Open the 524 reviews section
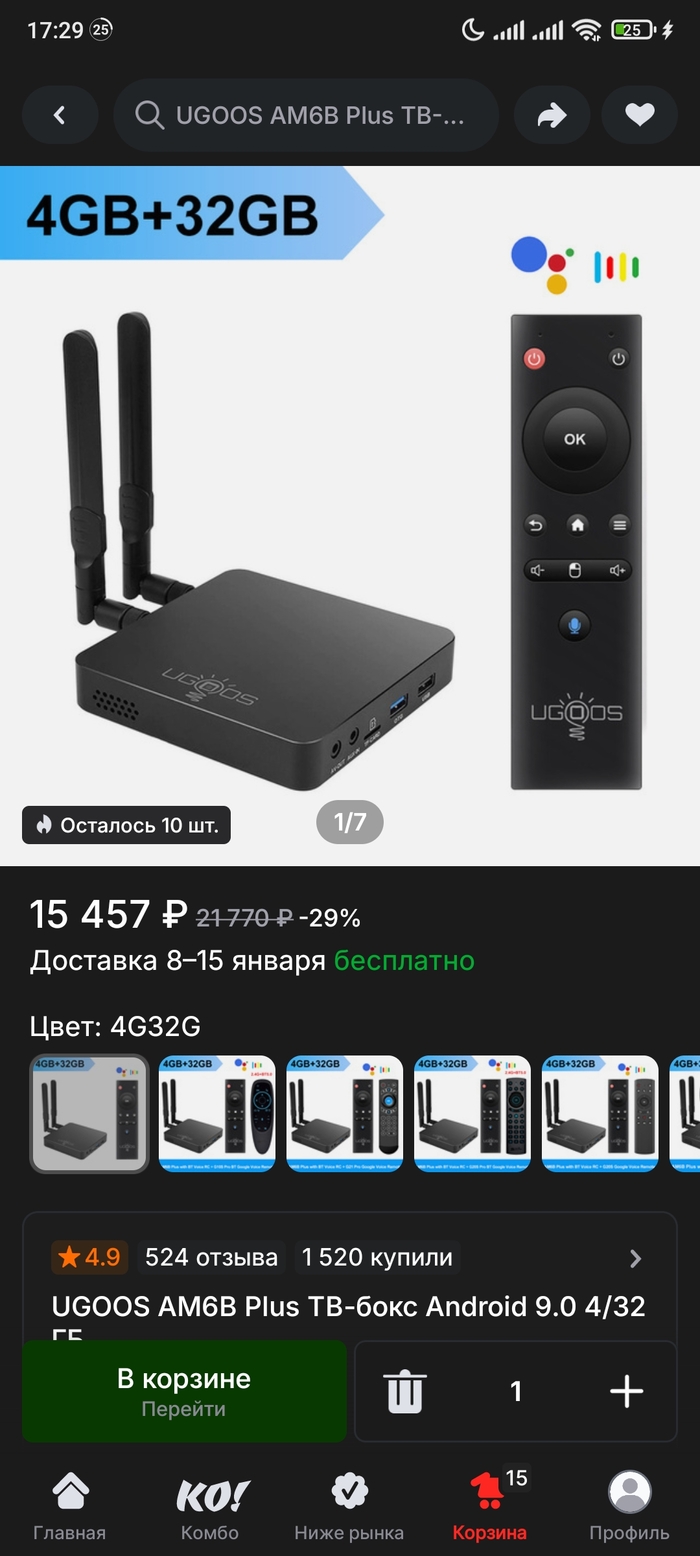Screen dimensions: 700x1556 coord(211,1257)
